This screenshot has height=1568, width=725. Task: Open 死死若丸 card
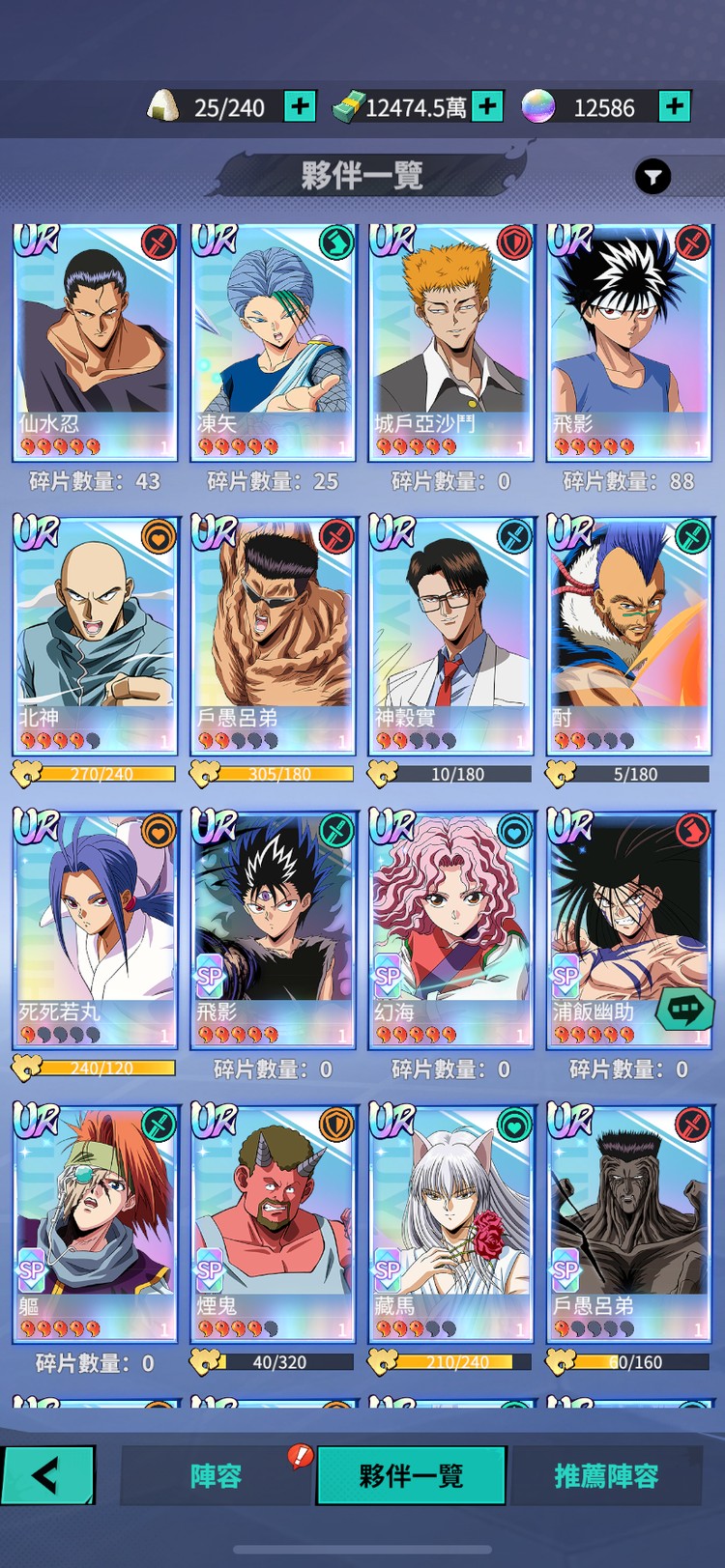point(95,928)
